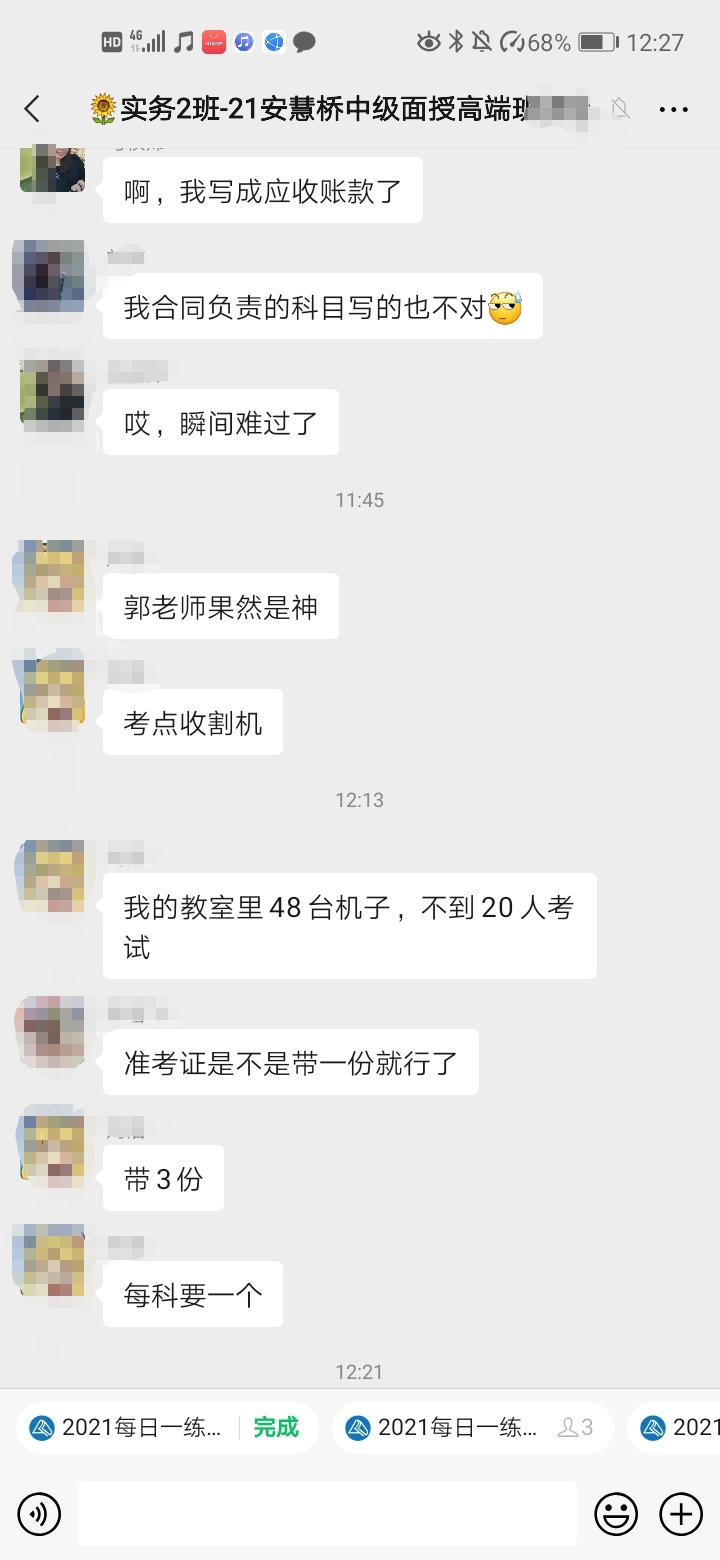Tap the chat bubble saying 考点收割机
The image size is (720, 1560).
[x=192, y=721]
